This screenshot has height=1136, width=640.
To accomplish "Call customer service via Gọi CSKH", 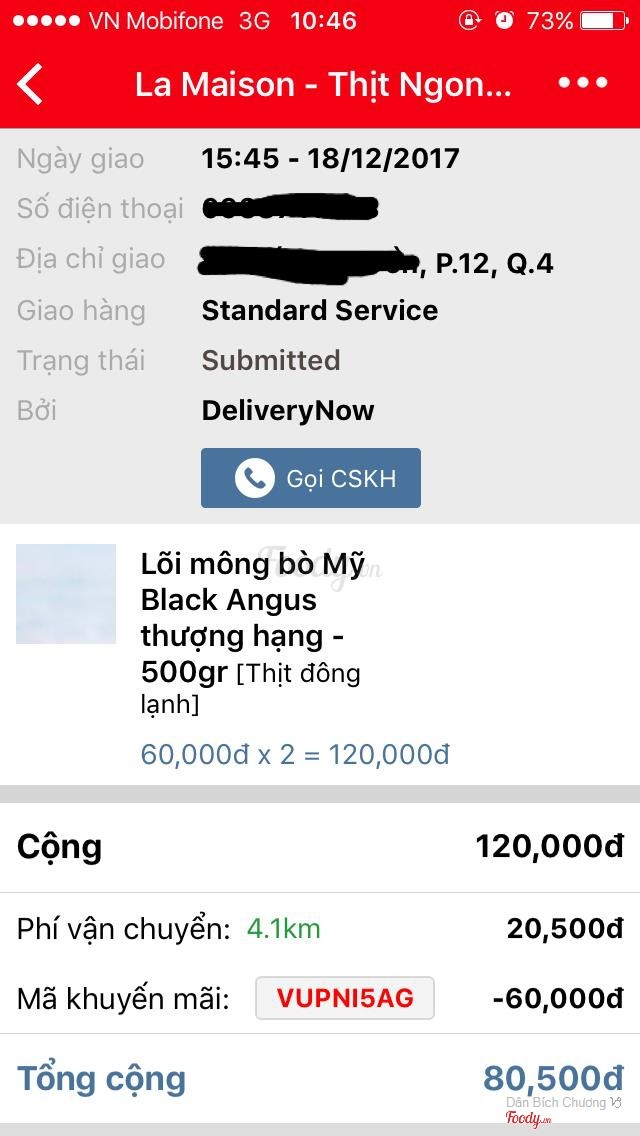I will (x=311, y=478).
